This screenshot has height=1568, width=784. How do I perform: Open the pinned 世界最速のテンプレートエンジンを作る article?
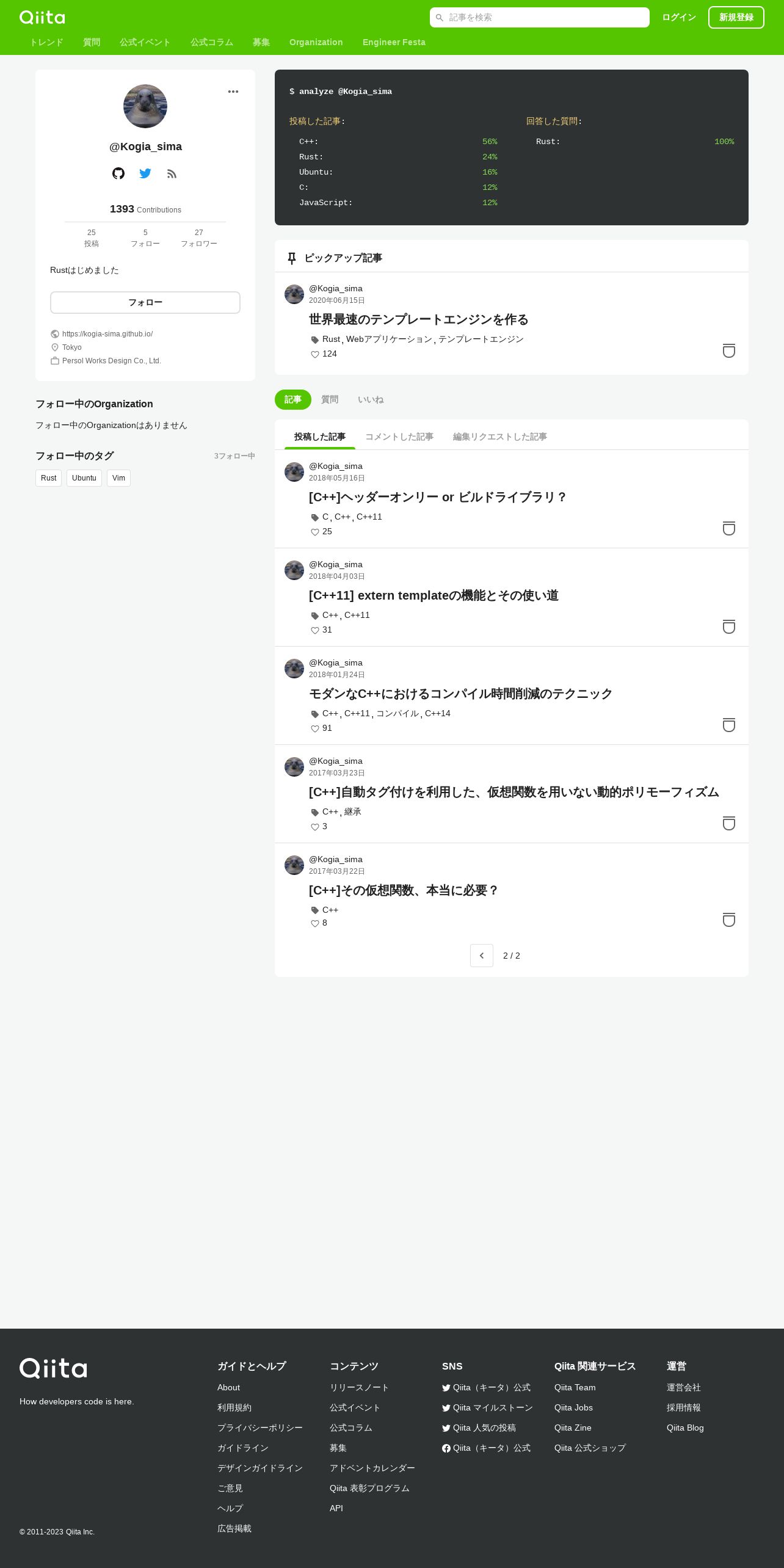tap(419, 319)
